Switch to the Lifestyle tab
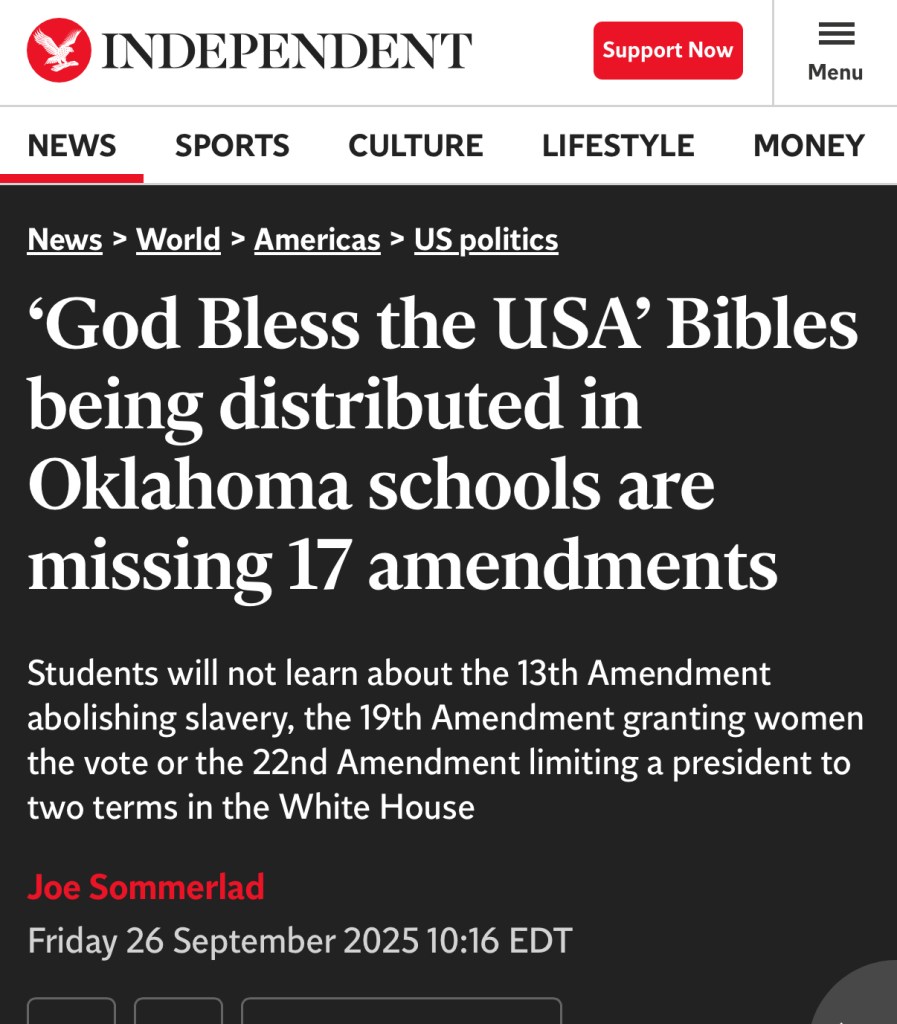Screen dimensions: 897x1024 coord(617,146)
